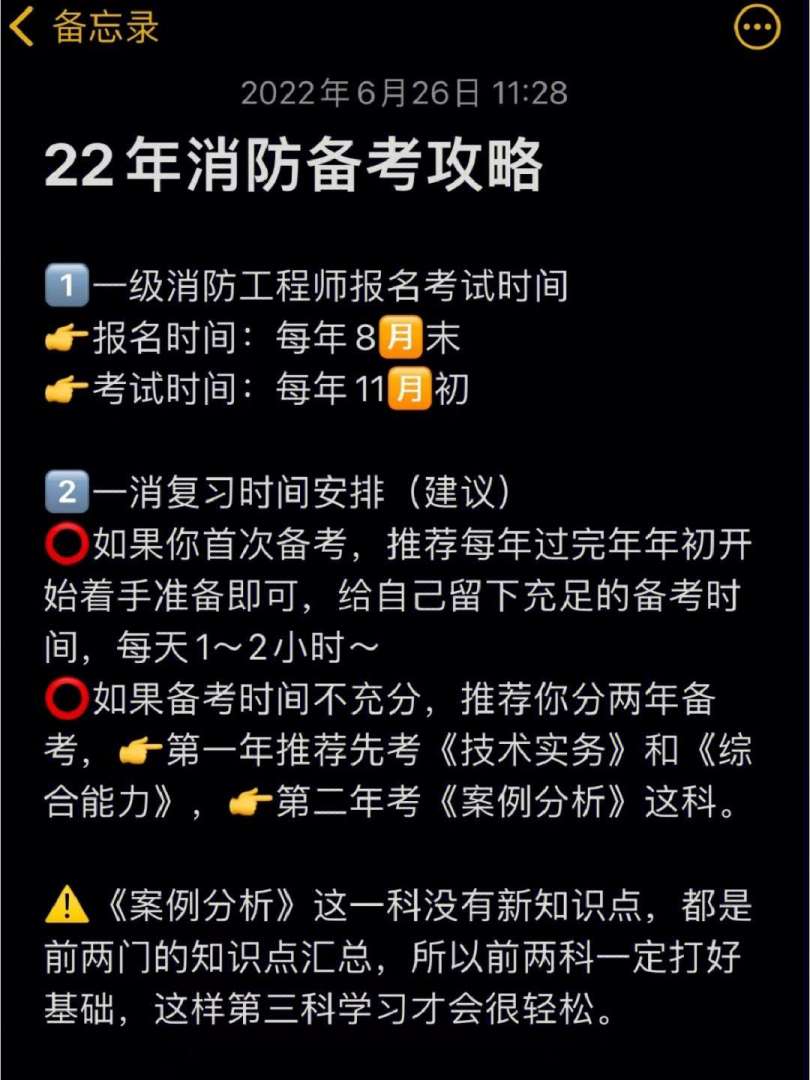810x1080 pixels.
Task: Tap the timestamp 2022年6月26日 11:28
Action: tap(405, 93)
